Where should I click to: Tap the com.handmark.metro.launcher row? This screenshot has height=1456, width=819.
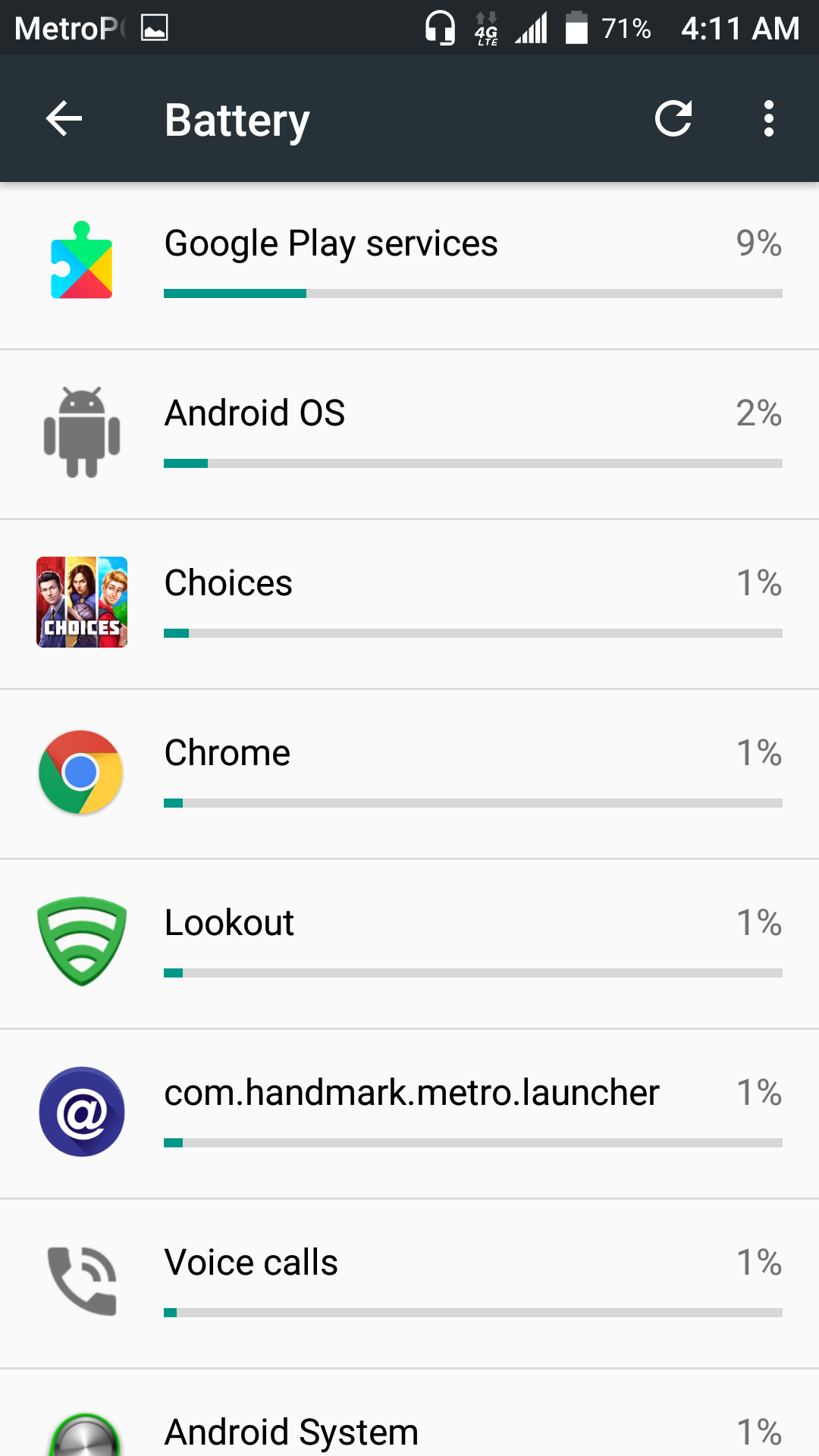point(409,1114)
